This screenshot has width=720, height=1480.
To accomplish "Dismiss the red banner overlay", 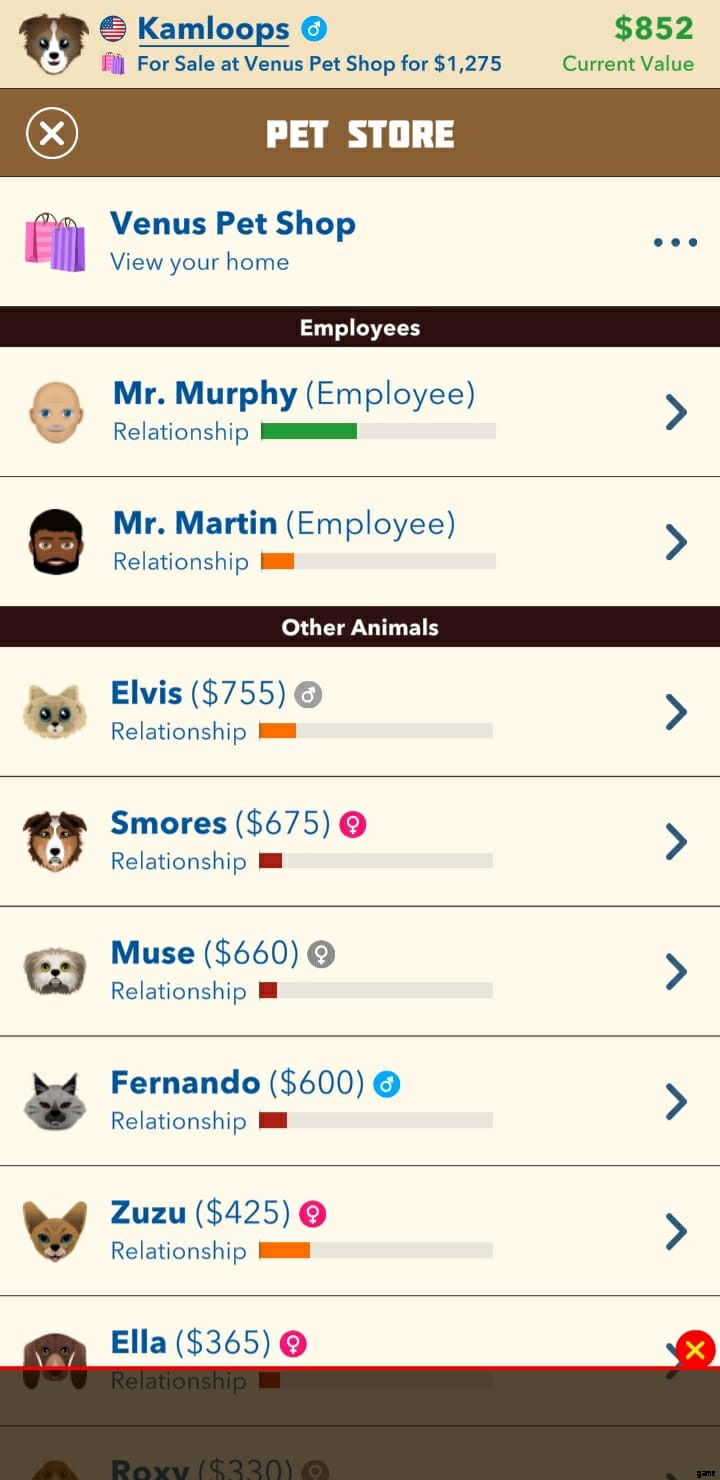I will coord(695,1351).
